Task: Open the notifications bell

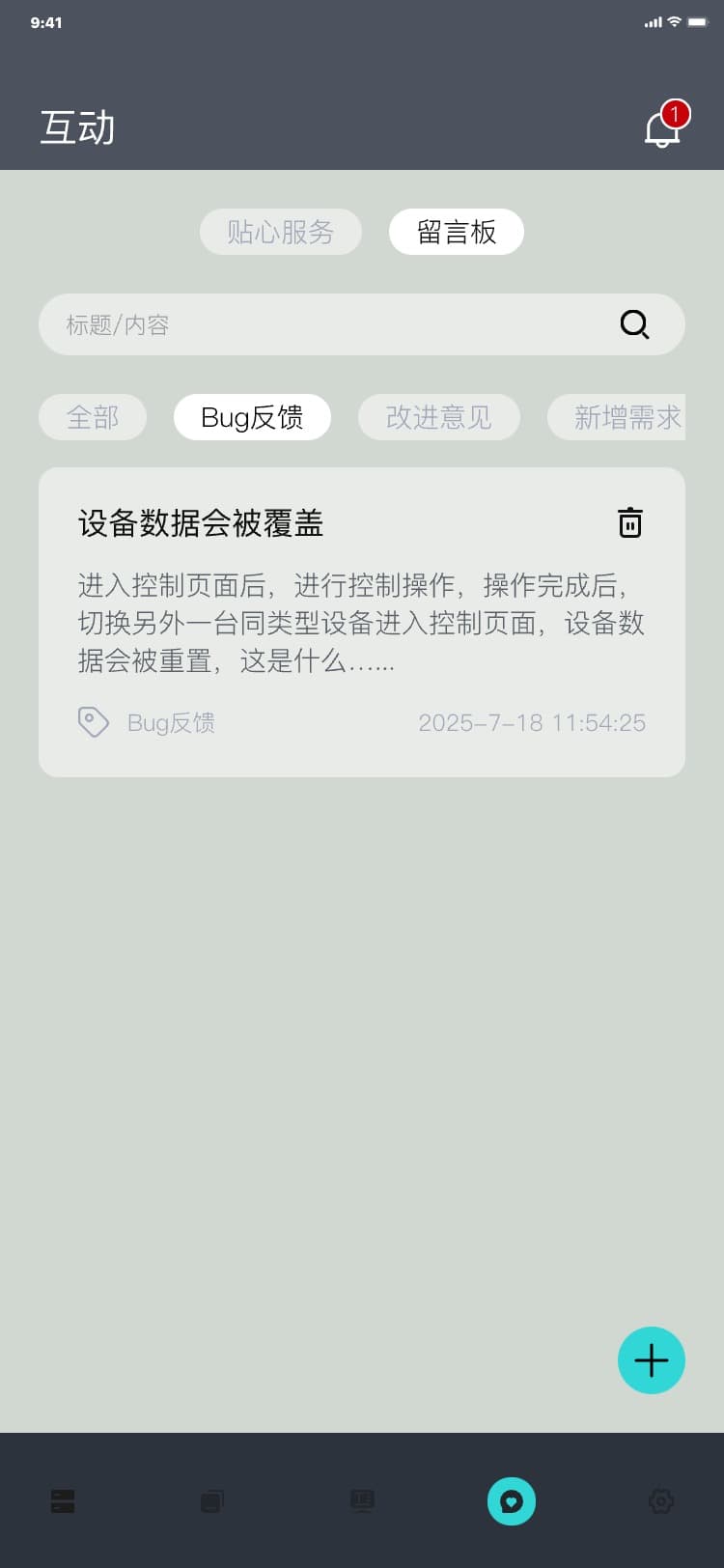Action: (662, 128)
